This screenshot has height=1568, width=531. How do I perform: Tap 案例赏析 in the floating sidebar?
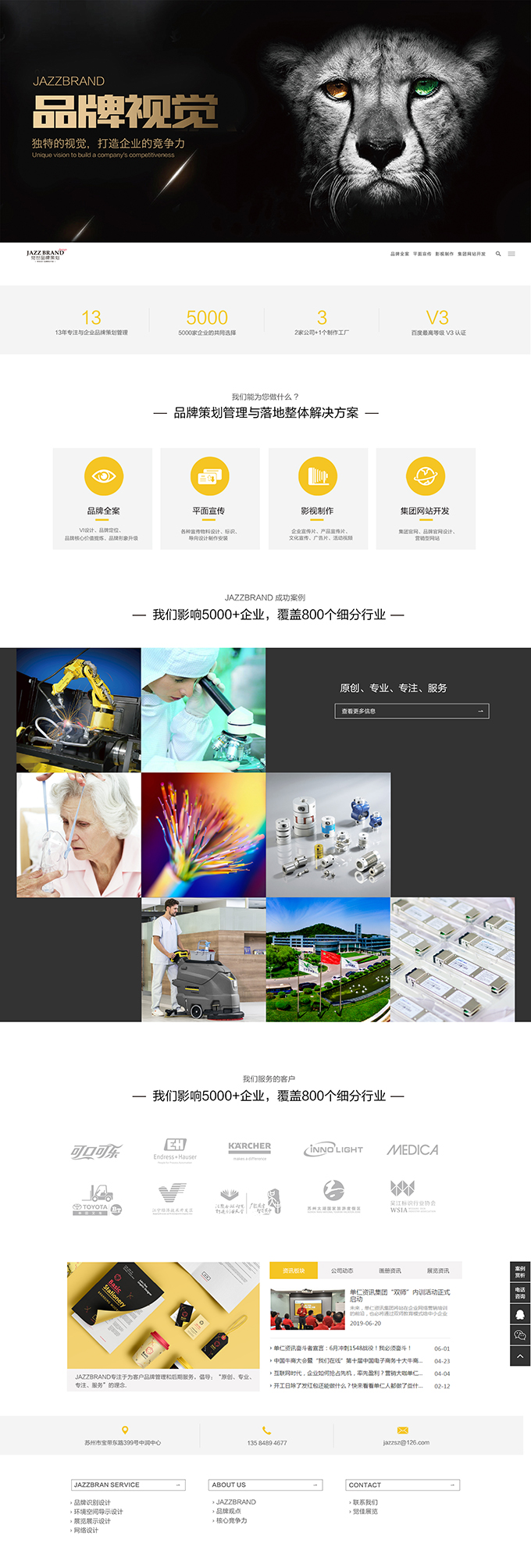click(520, 1271)
